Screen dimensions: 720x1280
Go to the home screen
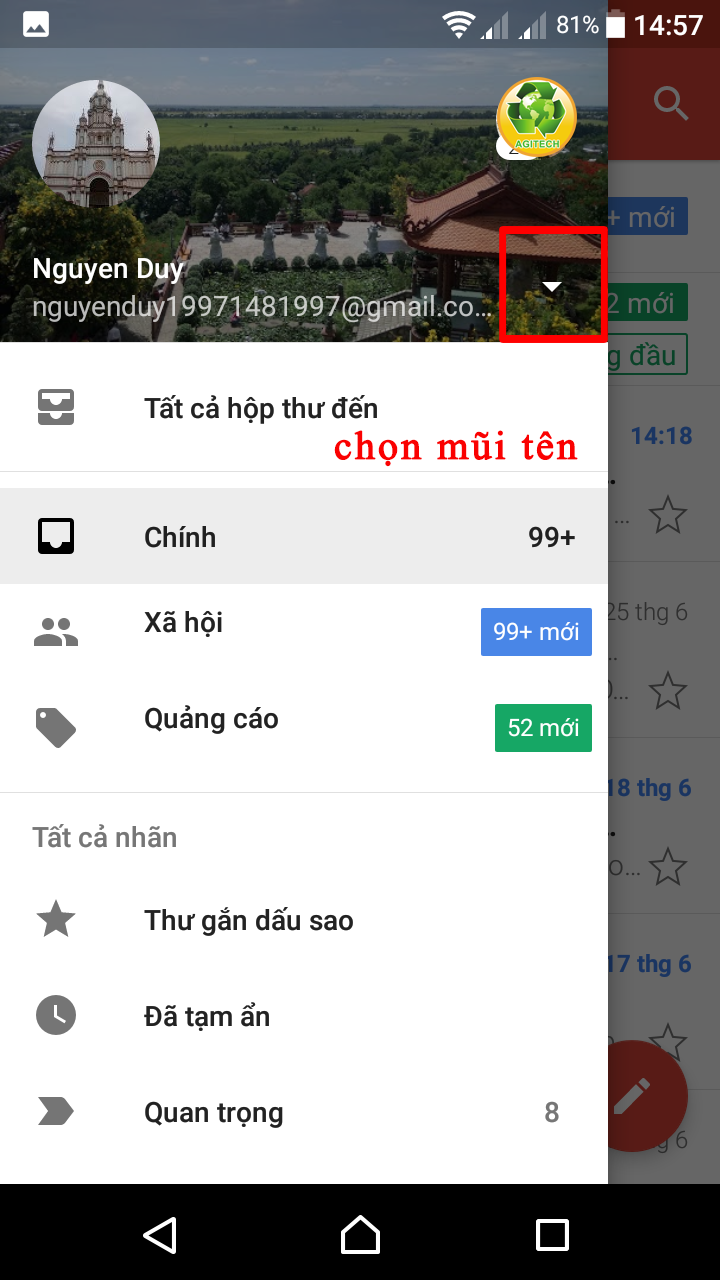(x=360, y=1234)
